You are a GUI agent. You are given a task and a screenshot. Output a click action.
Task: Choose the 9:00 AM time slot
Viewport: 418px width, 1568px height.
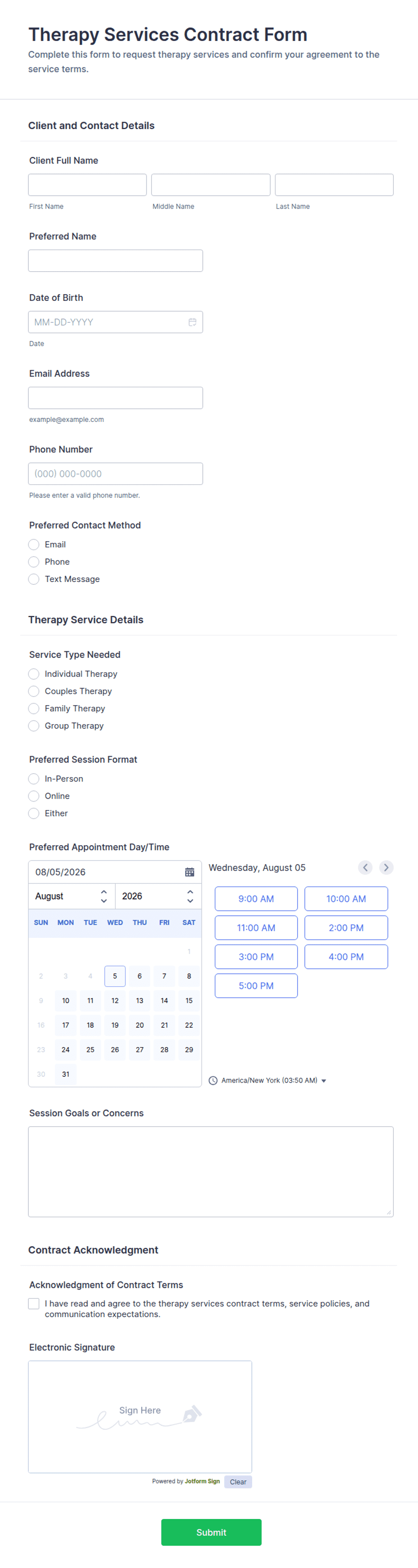click(256, 898)
